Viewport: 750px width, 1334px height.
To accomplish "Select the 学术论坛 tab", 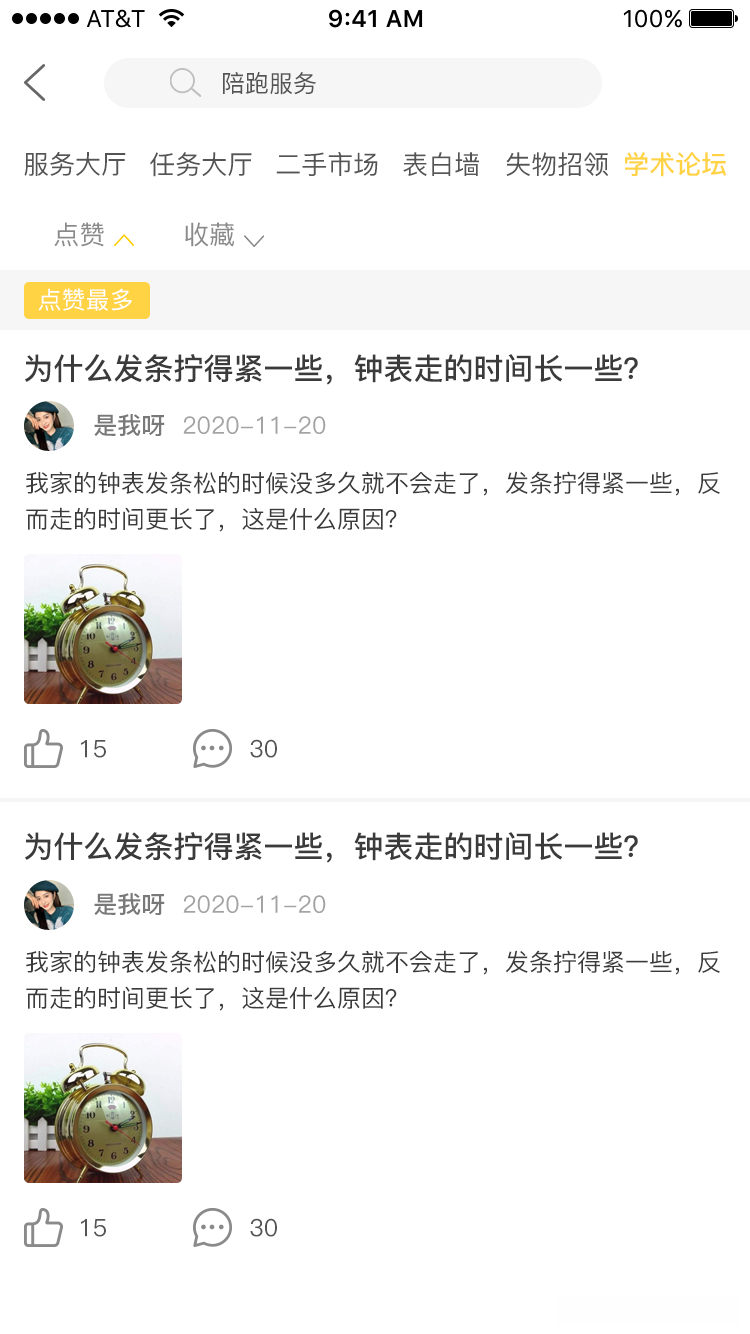I will point(675,165).
